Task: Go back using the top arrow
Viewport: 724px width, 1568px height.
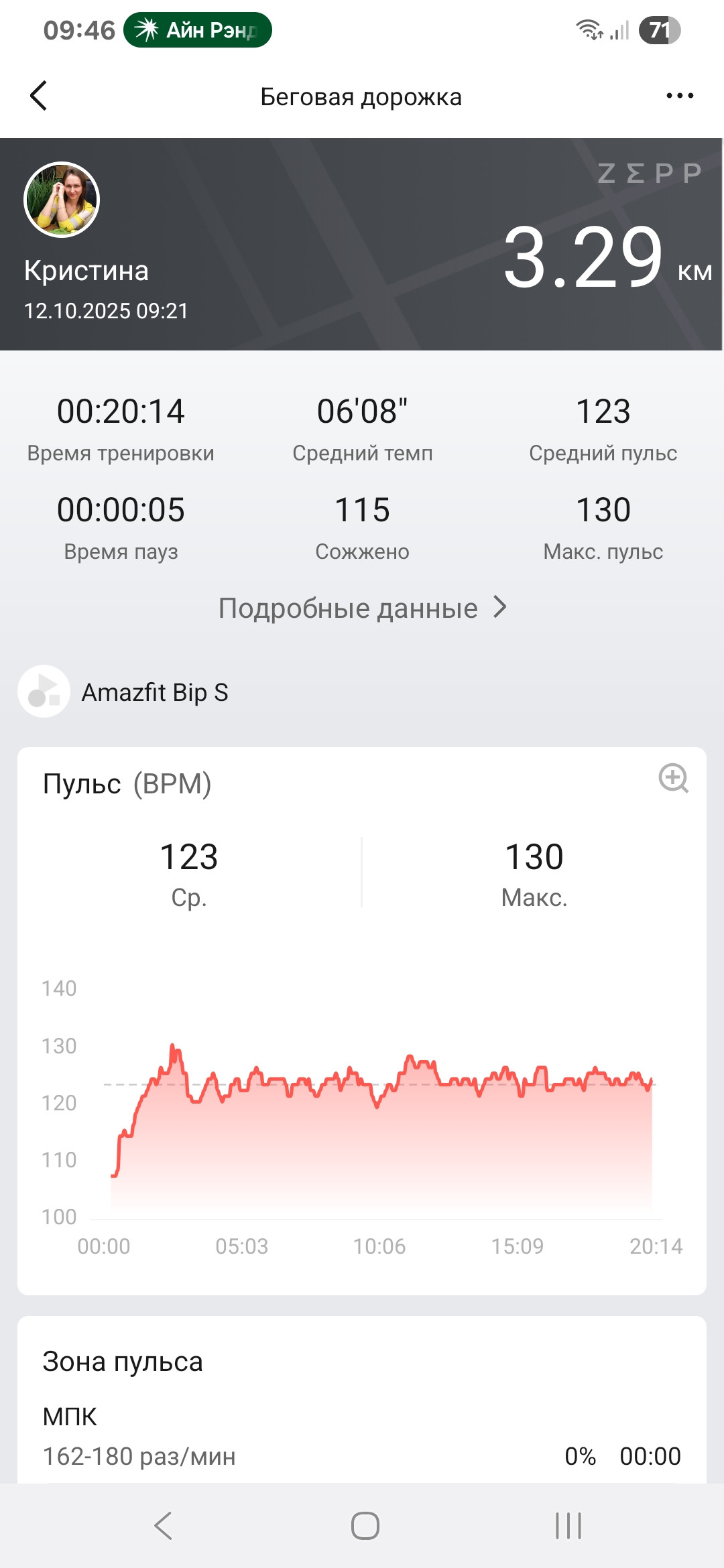Action: pos(39,96)
